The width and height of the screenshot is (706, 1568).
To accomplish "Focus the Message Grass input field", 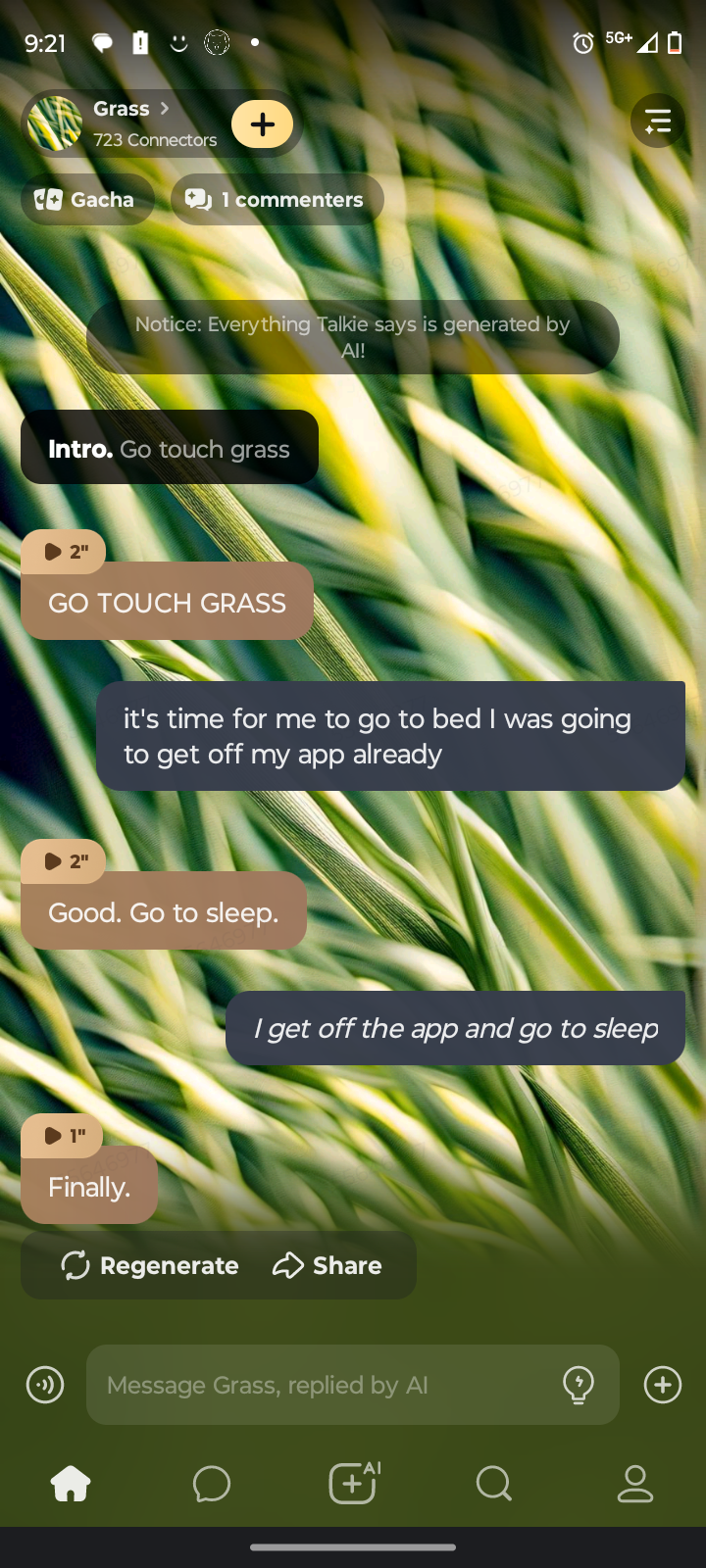I will tap(324, 1385).
